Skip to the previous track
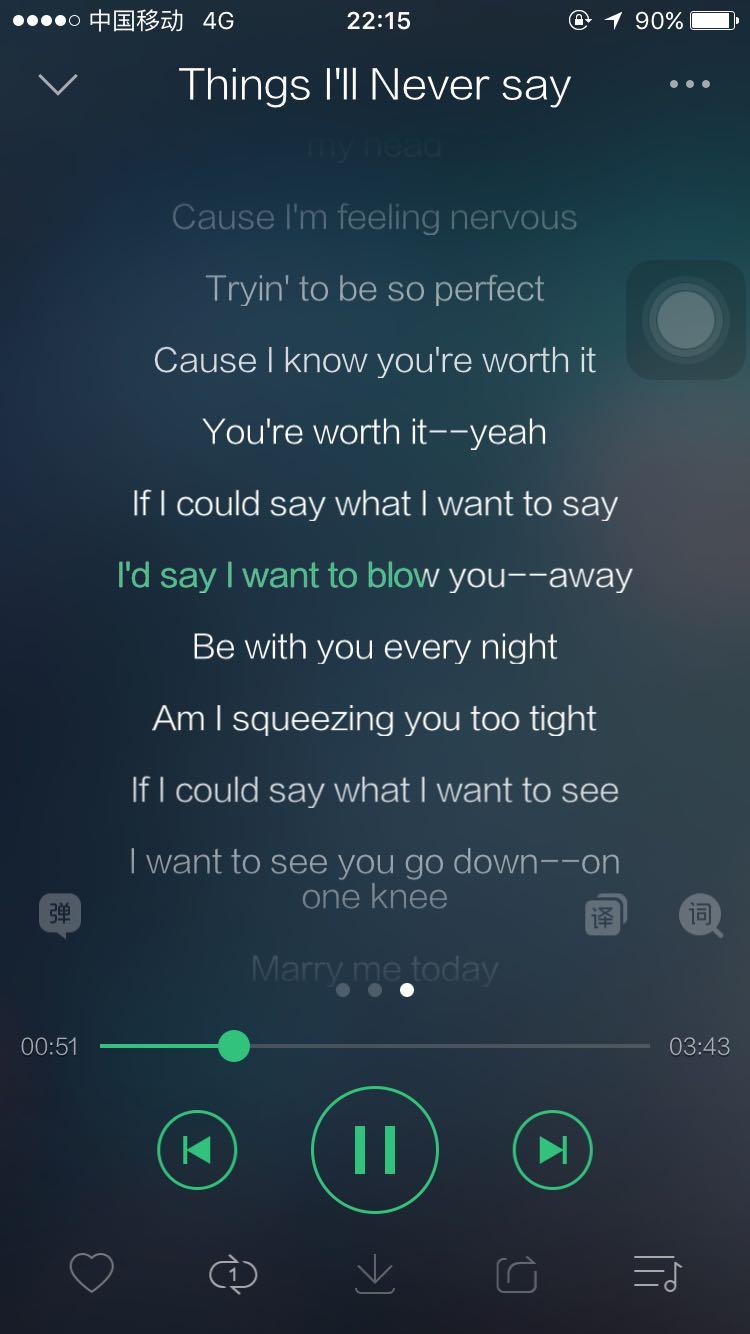Image resolution: width=750 pixels, height=1334 pixels. coord(197,1150)
